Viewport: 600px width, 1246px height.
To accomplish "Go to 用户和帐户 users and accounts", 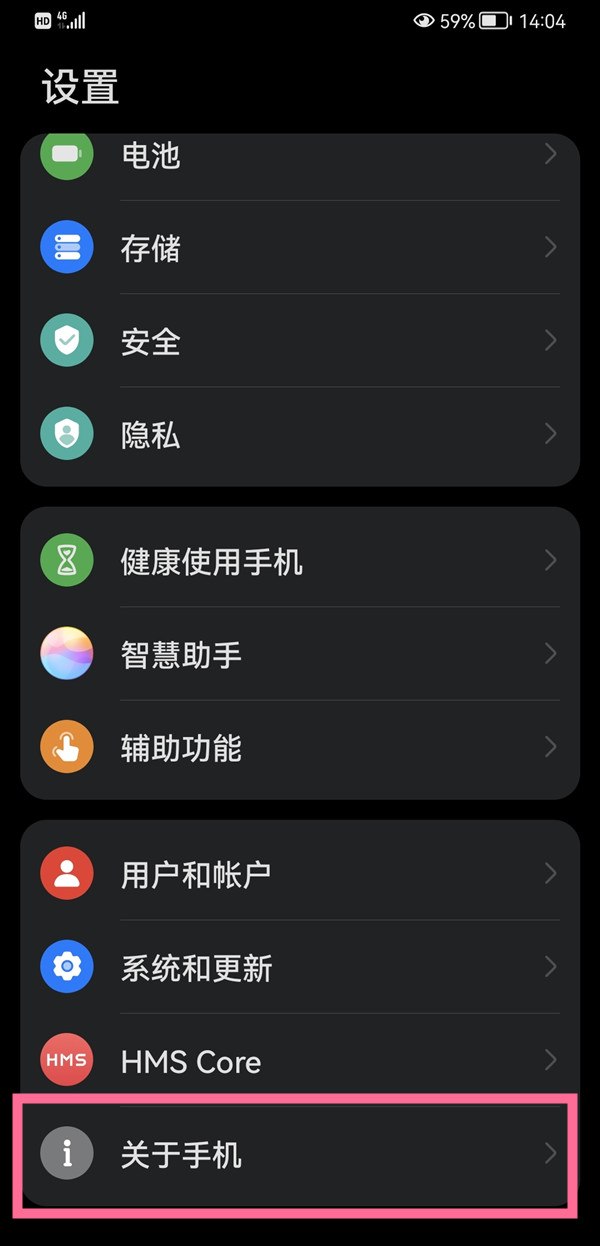I will 300,875.
